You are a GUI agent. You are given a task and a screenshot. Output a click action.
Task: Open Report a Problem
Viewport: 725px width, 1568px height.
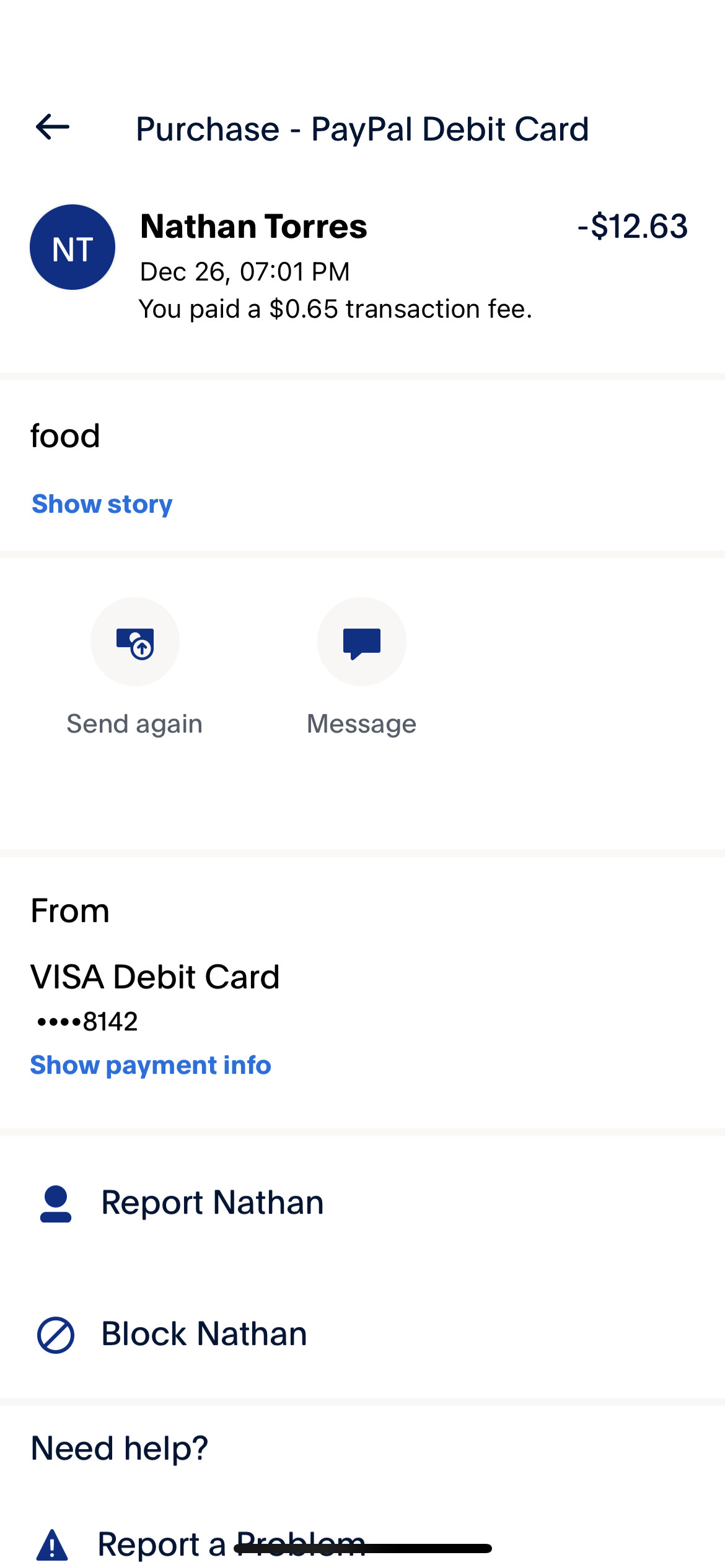click(231, 1543)
